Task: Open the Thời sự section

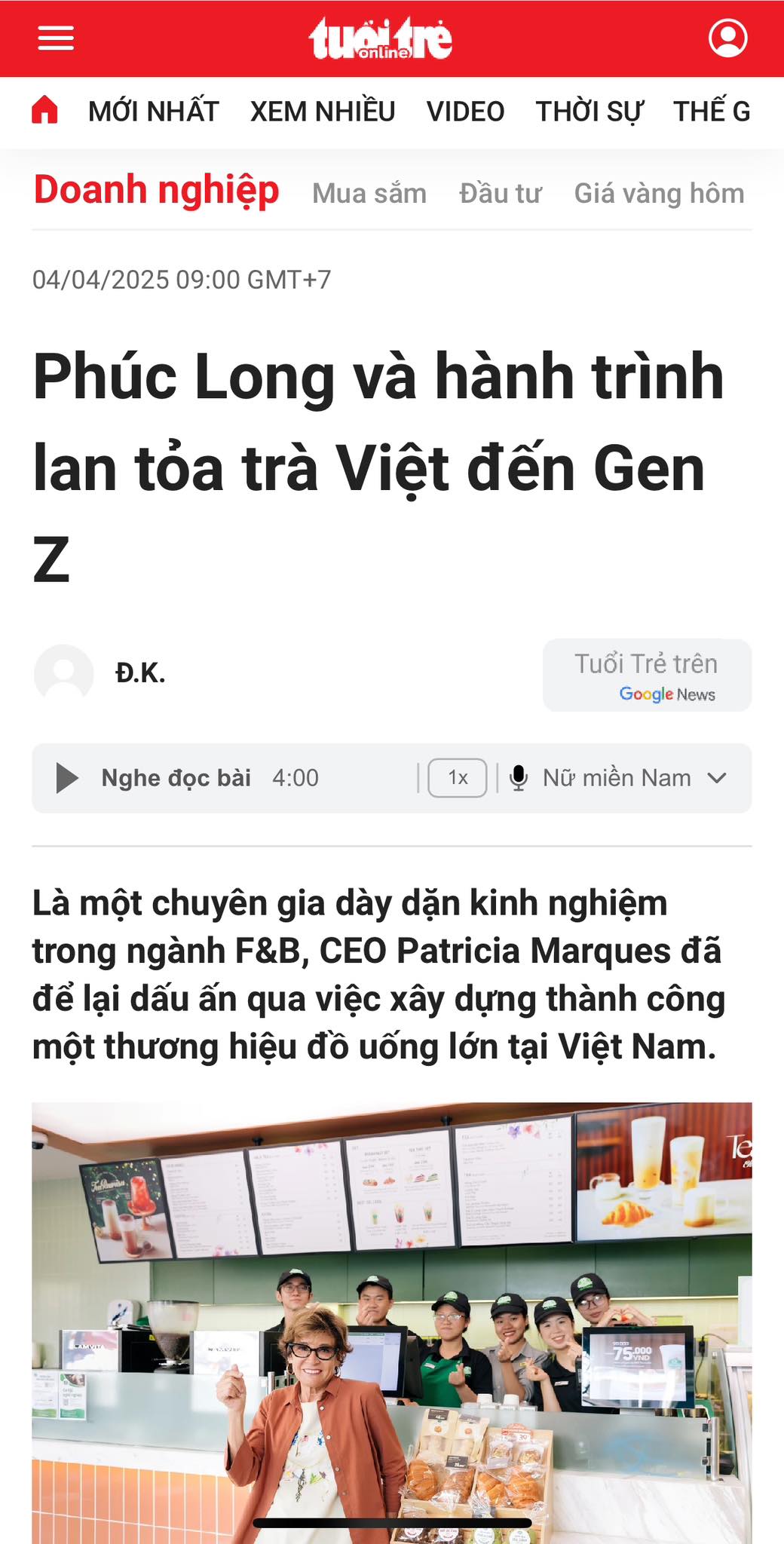Action: (x=589, y=112)
